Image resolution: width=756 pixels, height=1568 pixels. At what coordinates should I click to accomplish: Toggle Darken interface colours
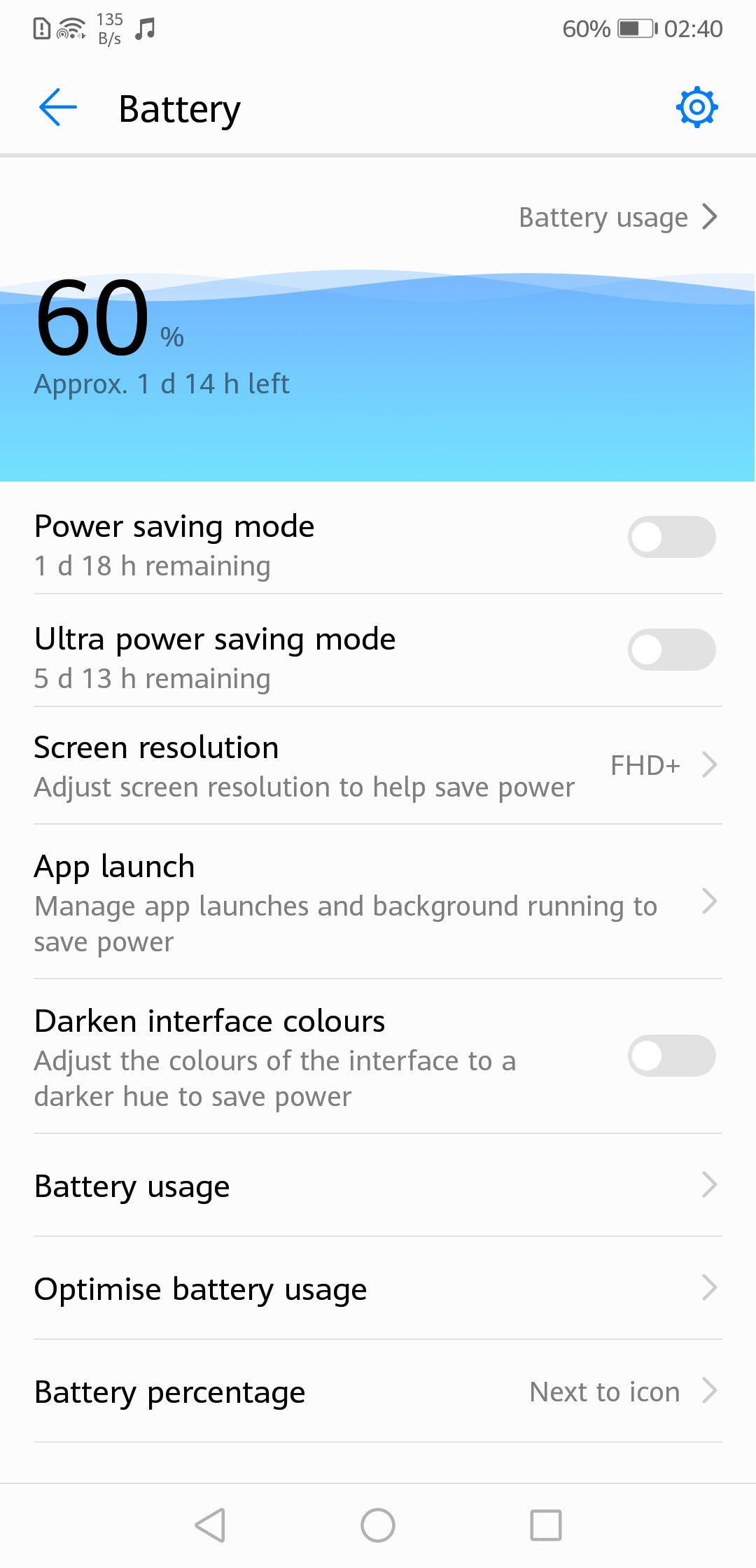click(671, 1056)
